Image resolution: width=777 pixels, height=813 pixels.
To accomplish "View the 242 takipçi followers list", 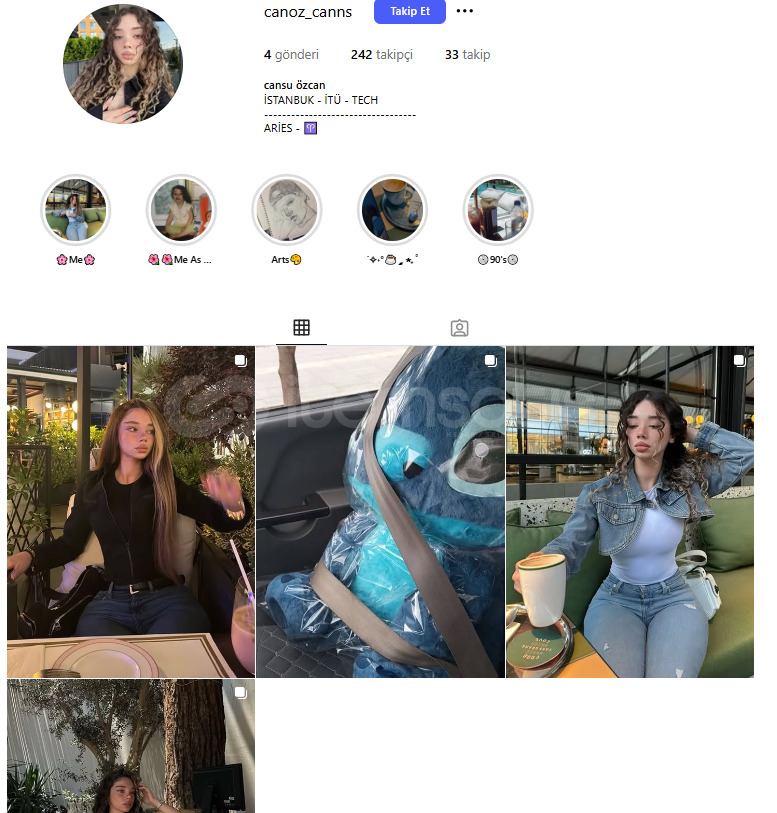I will (x=381, y=55).
